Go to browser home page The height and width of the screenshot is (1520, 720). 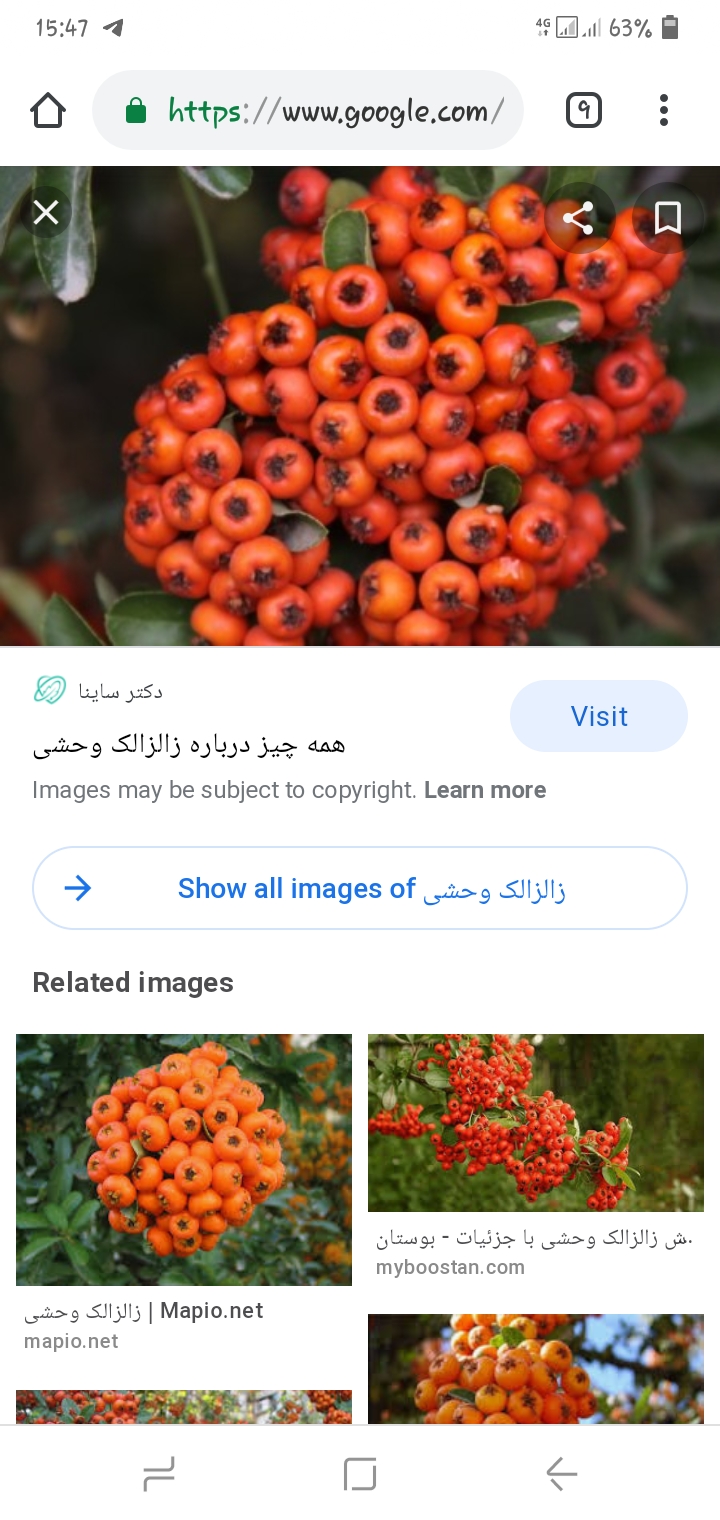[x=48, y=110]
